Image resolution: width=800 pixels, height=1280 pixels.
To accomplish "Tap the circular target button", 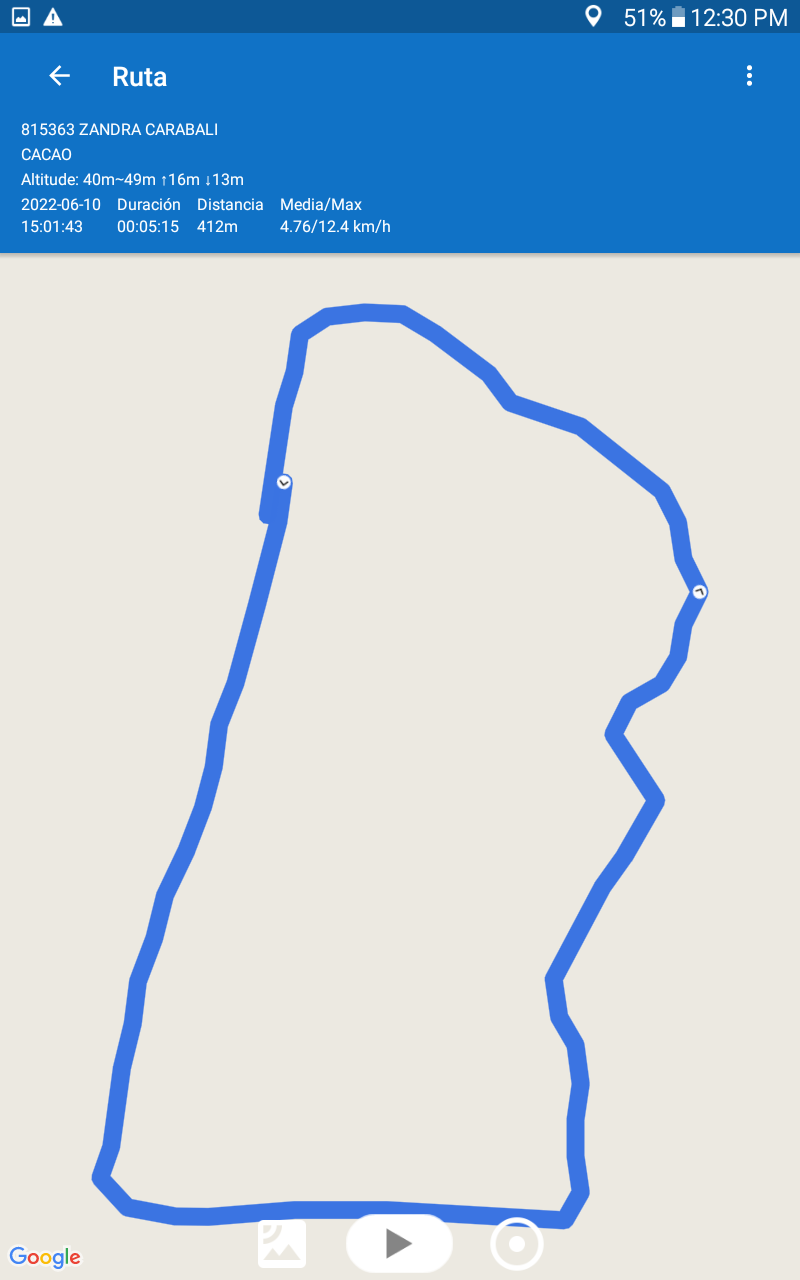I will pyautogui.click(x=517, y=1244).
